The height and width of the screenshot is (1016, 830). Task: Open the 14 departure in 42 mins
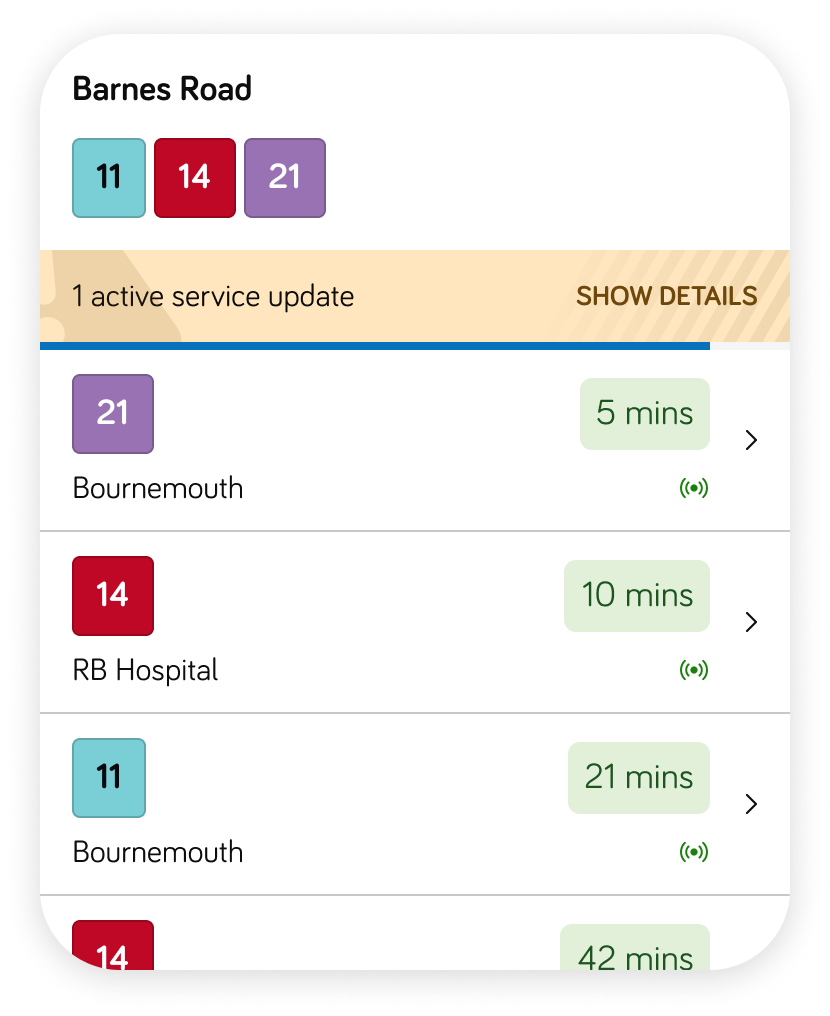point(414,945)
